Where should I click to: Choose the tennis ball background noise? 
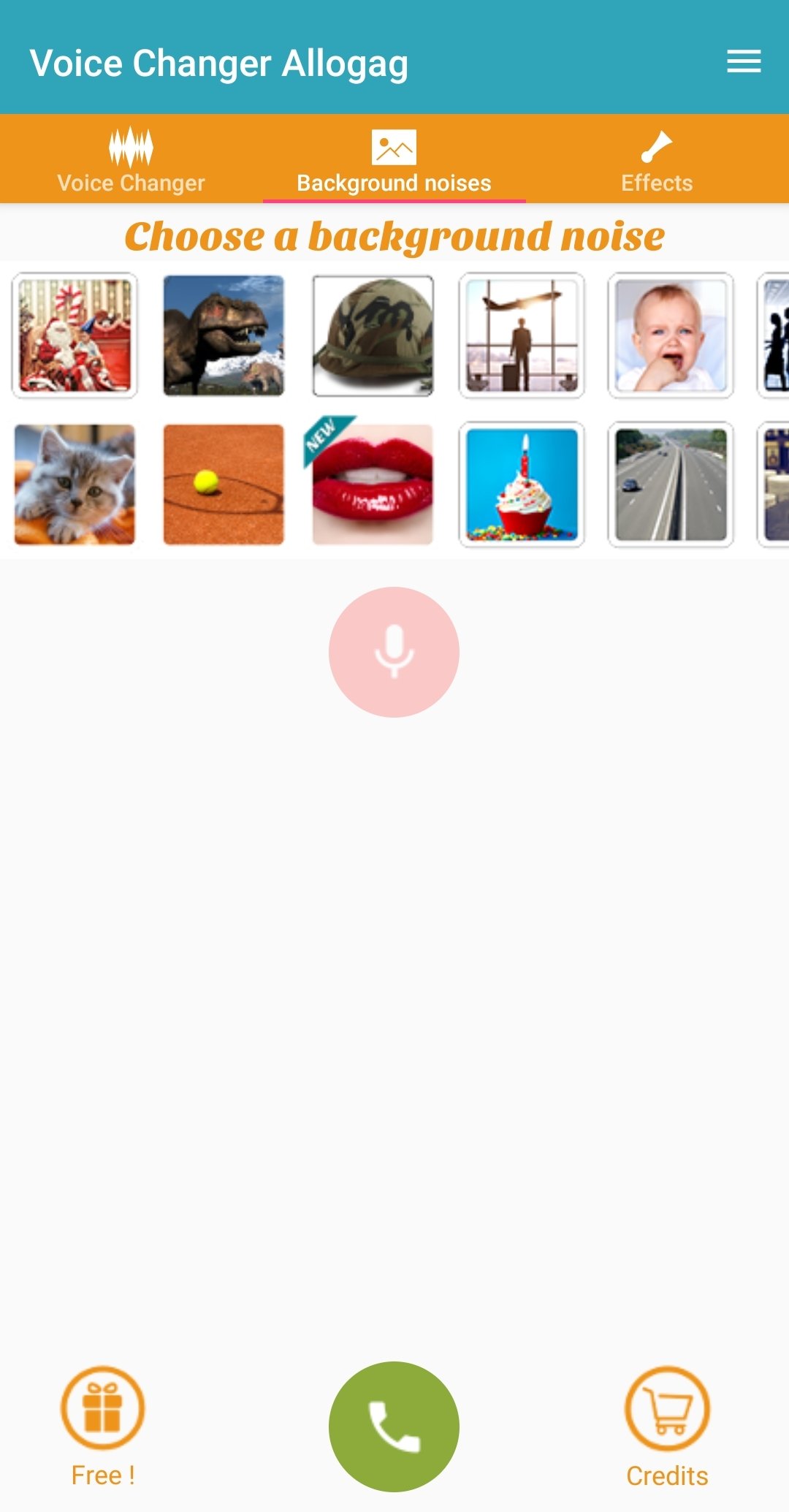tap(224, 485)
